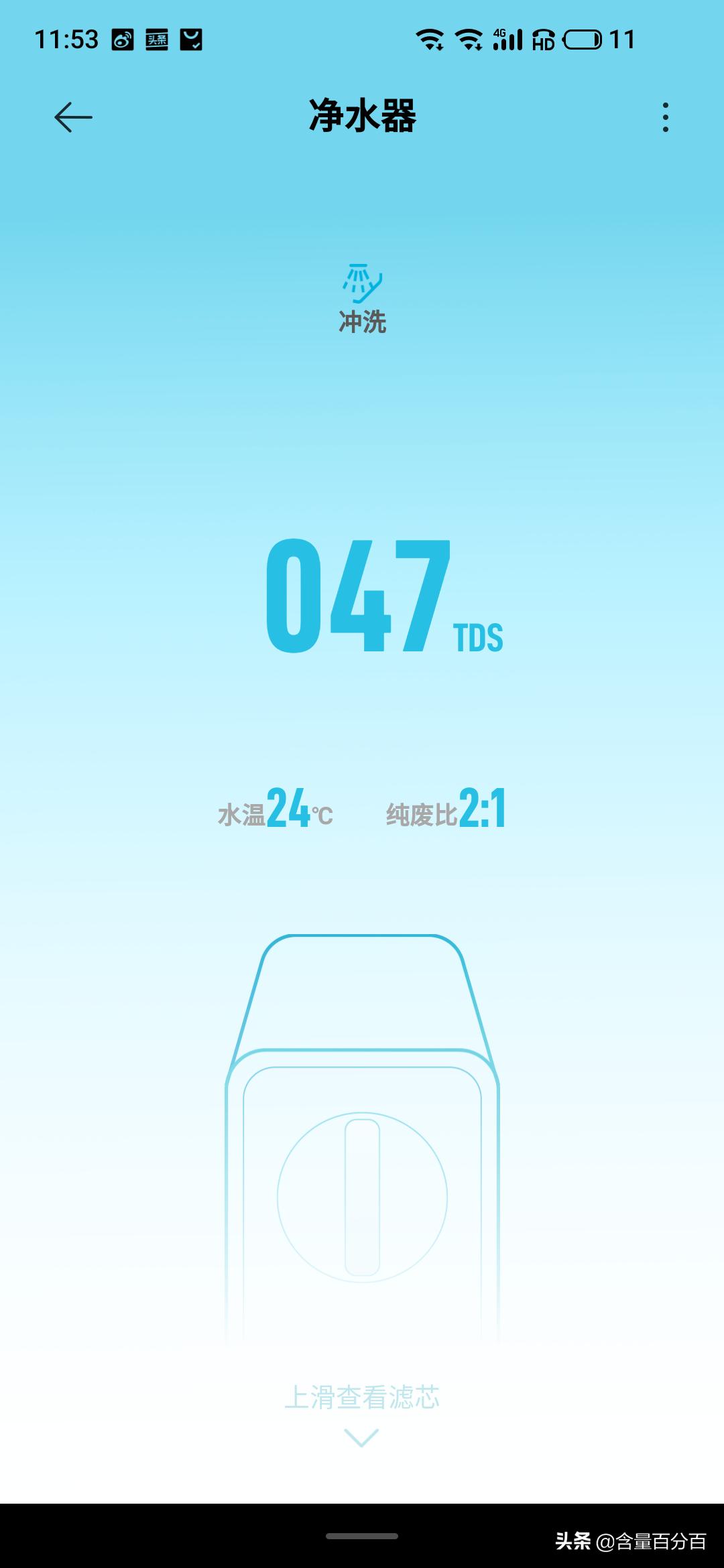Screen dimensions: 724x1568
Task: Go back using the arrow icon
Action: (x=72, y=117)
